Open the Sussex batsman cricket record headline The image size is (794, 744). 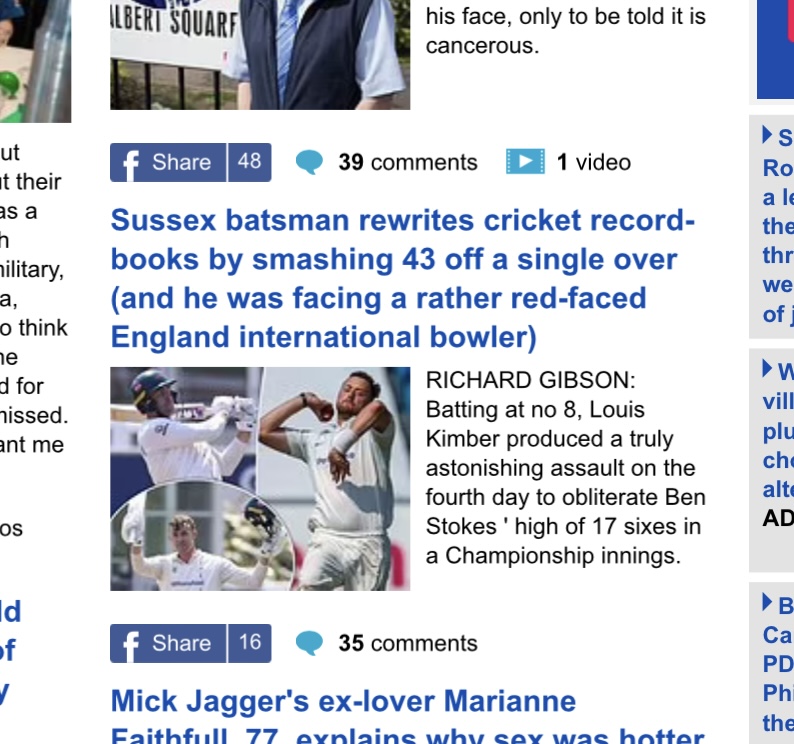[402, 279]
